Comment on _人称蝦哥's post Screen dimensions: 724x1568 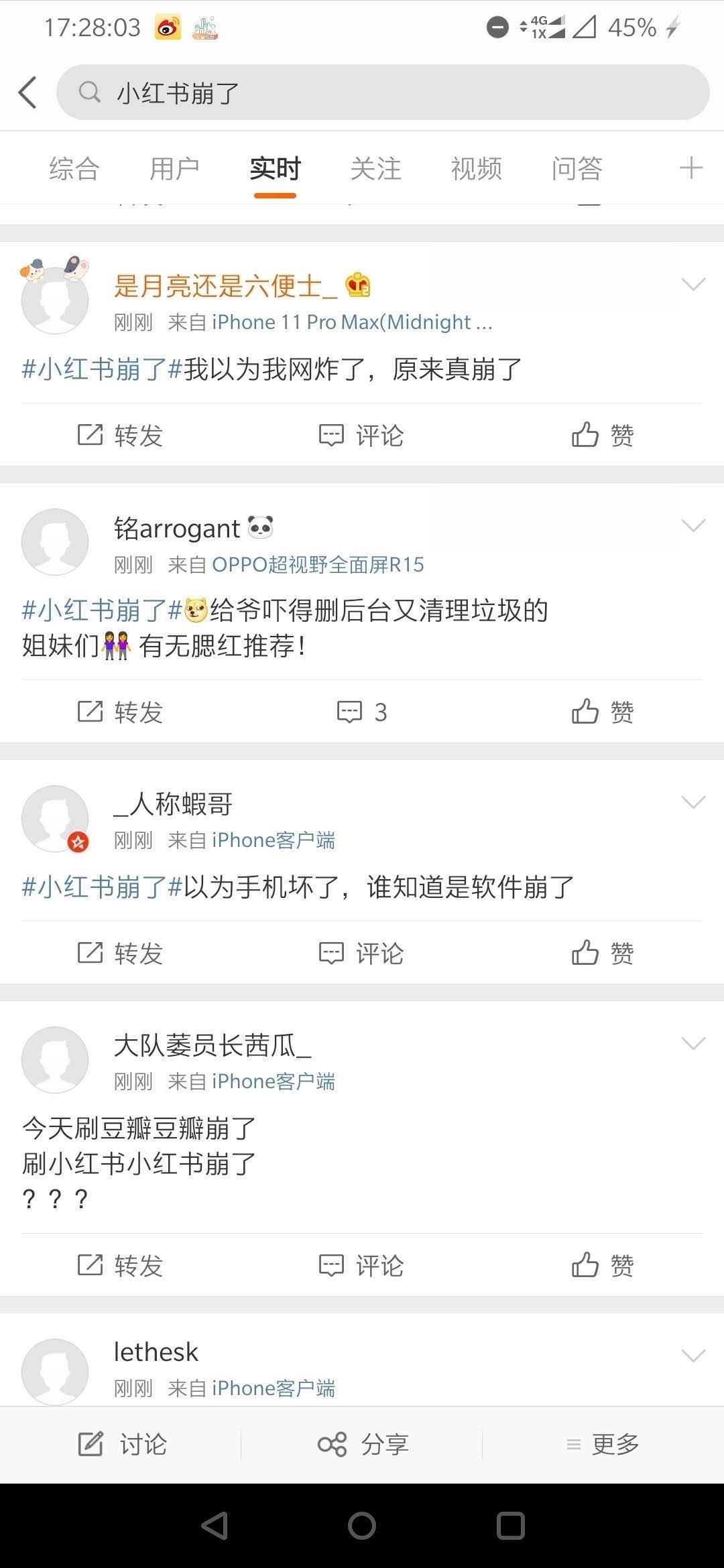[x=362, y=953]
